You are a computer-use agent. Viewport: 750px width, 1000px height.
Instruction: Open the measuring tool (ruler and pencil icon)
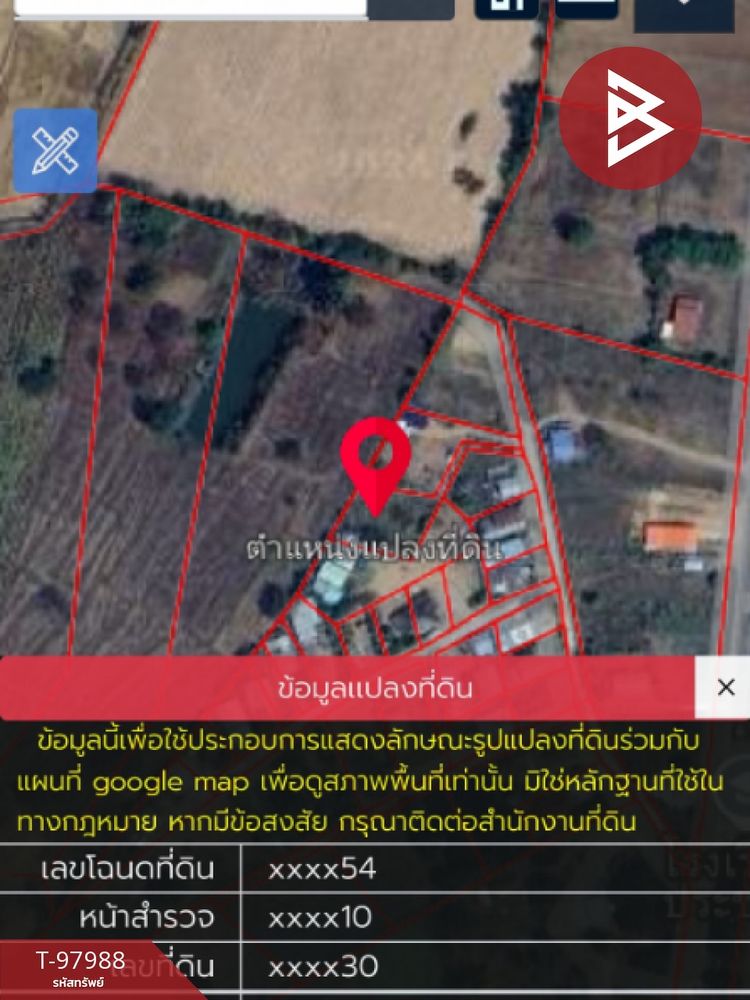click(55, 151)
